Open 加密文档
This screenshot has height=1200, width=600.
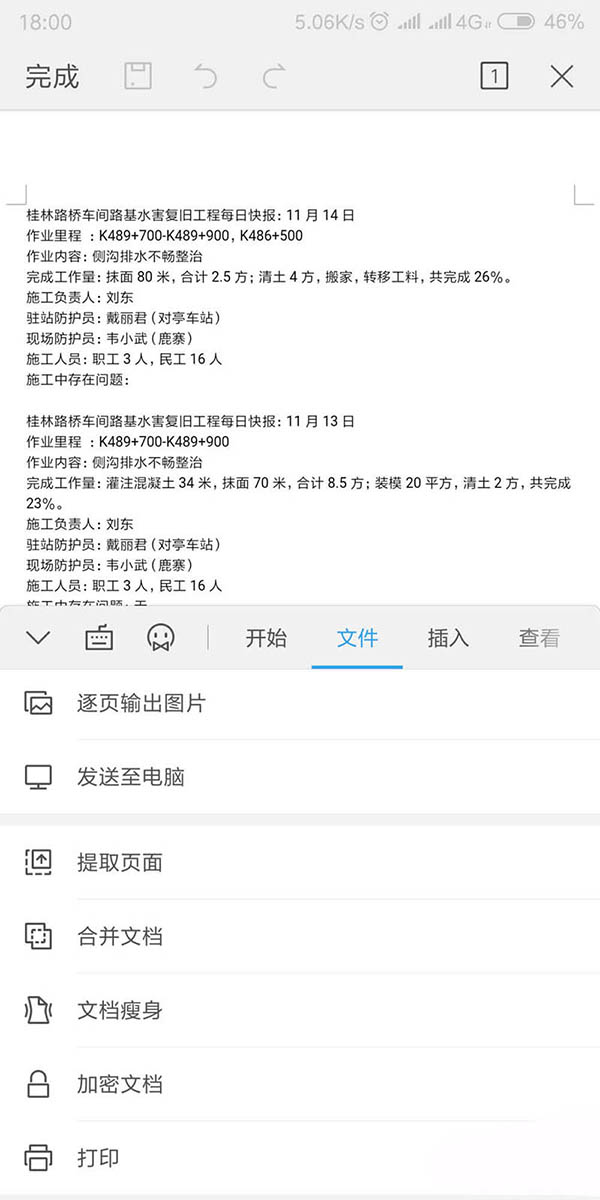pos(120,1085)
